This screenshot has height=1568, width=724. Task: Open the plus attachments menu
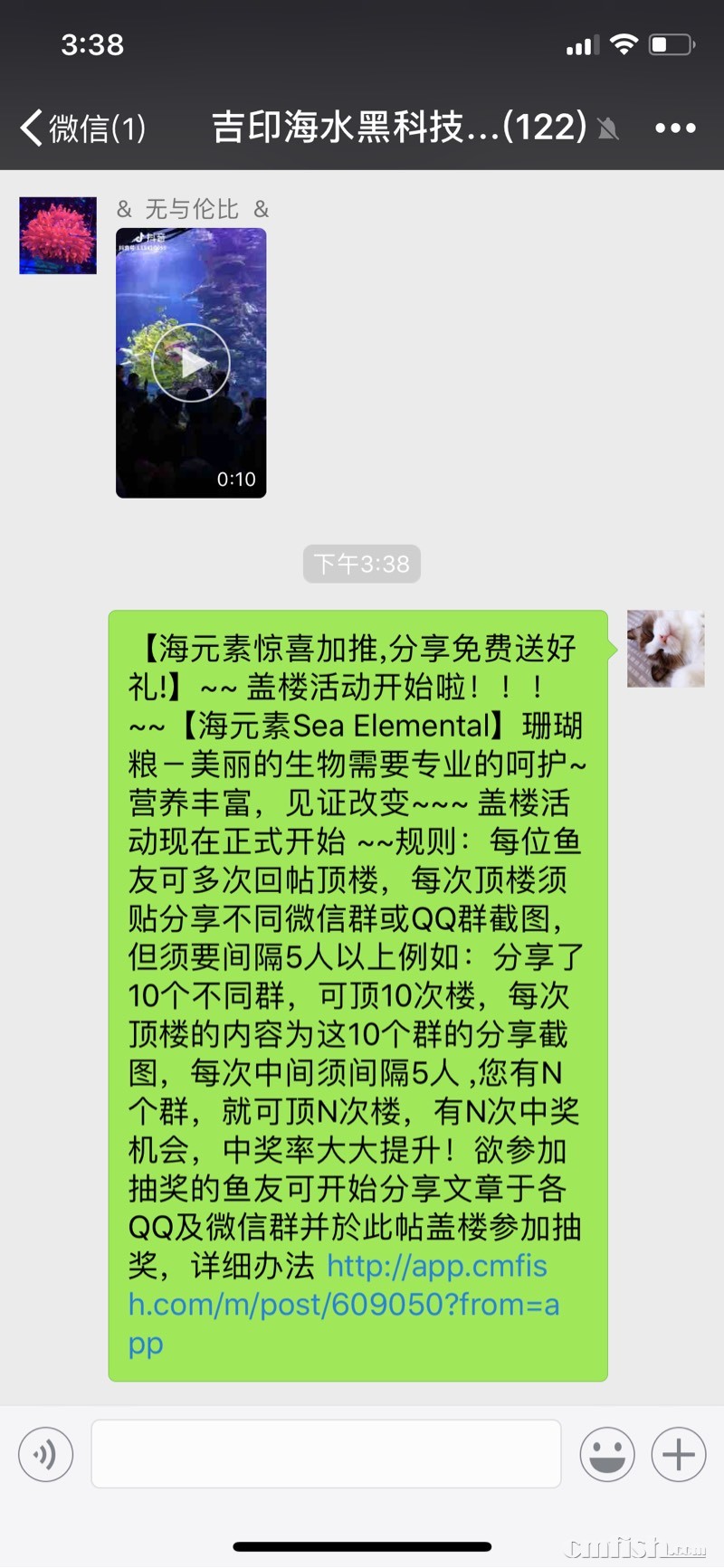tap(678, 1454)
